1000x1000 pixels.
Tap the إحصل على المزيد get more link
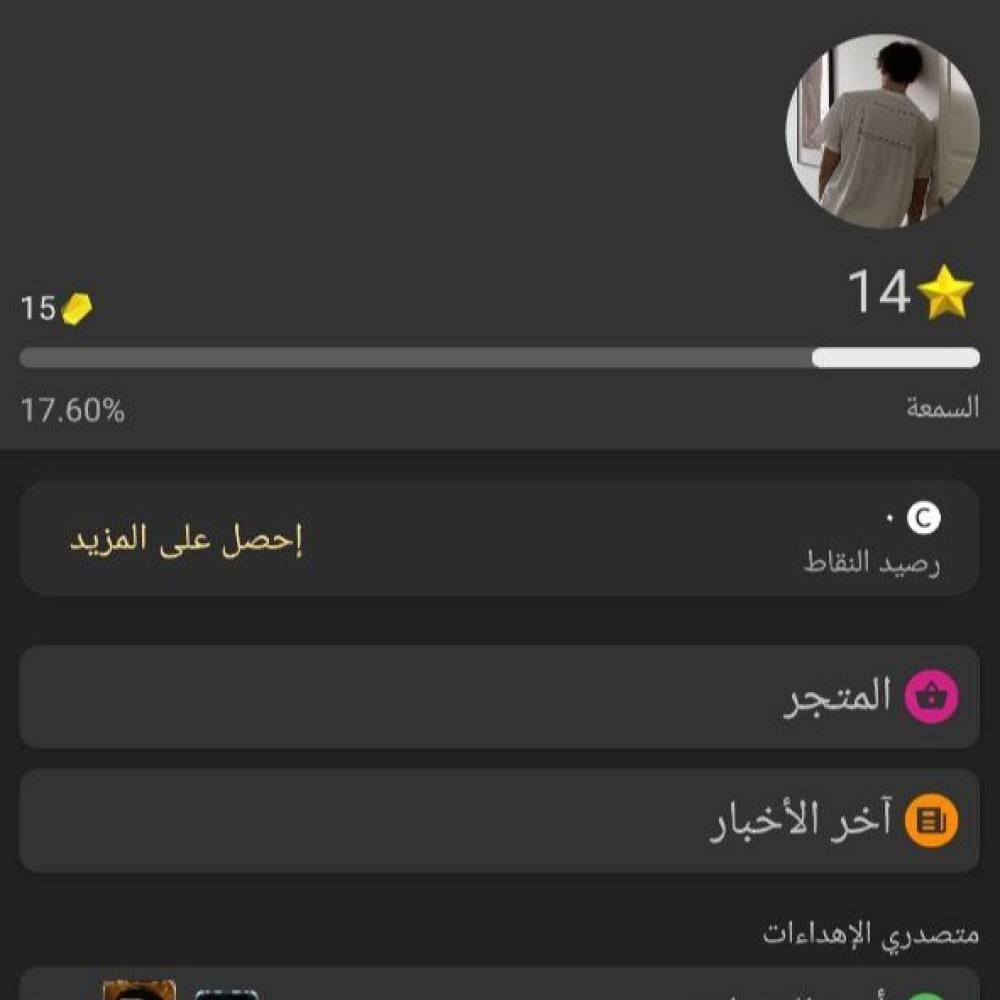click(186, 541)
